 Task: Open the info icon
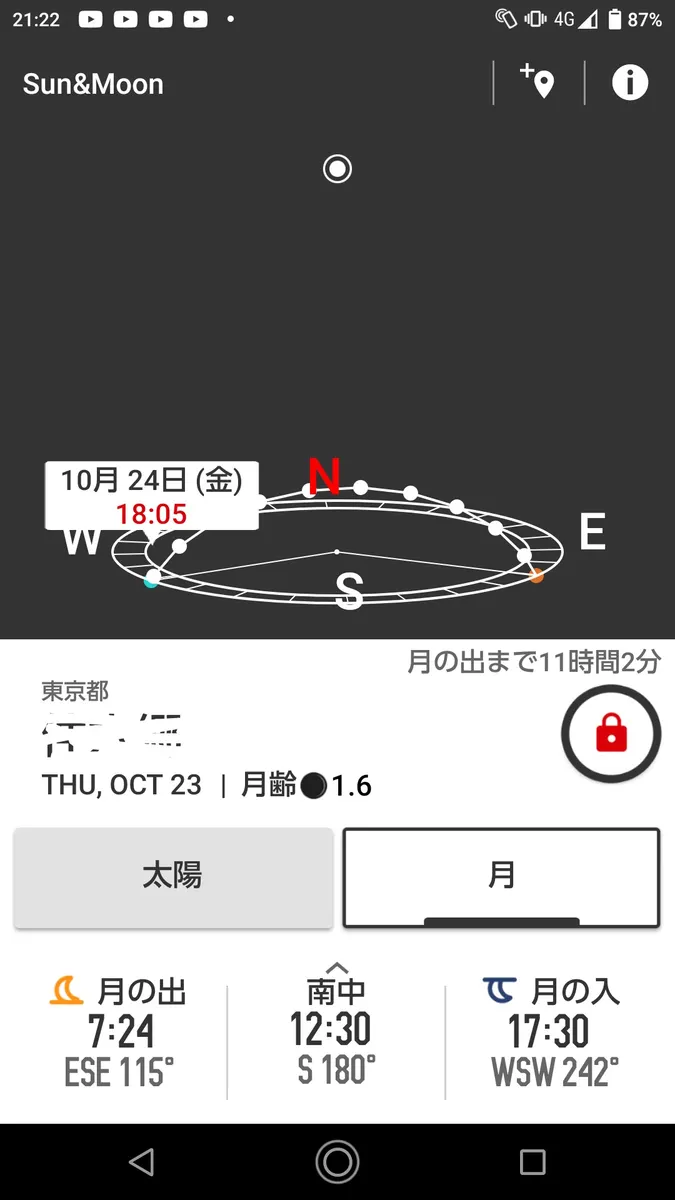pyautogui.click(x=630, y=83)
